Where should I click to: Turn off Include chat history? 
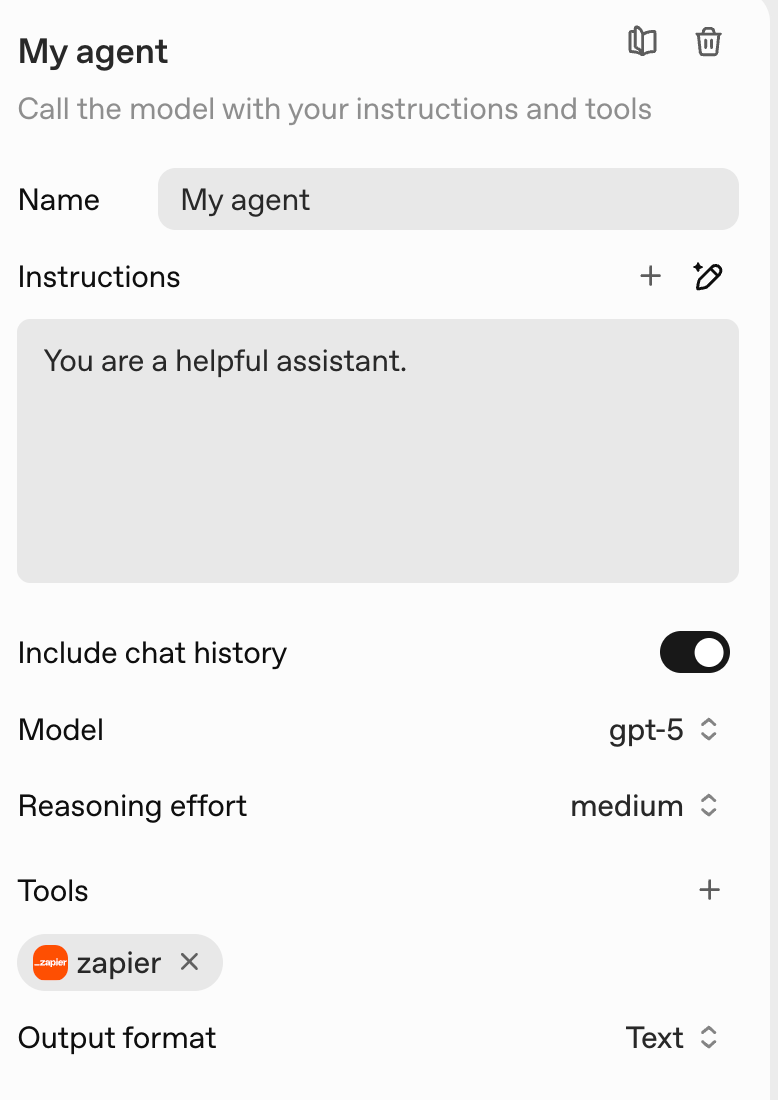694,653
